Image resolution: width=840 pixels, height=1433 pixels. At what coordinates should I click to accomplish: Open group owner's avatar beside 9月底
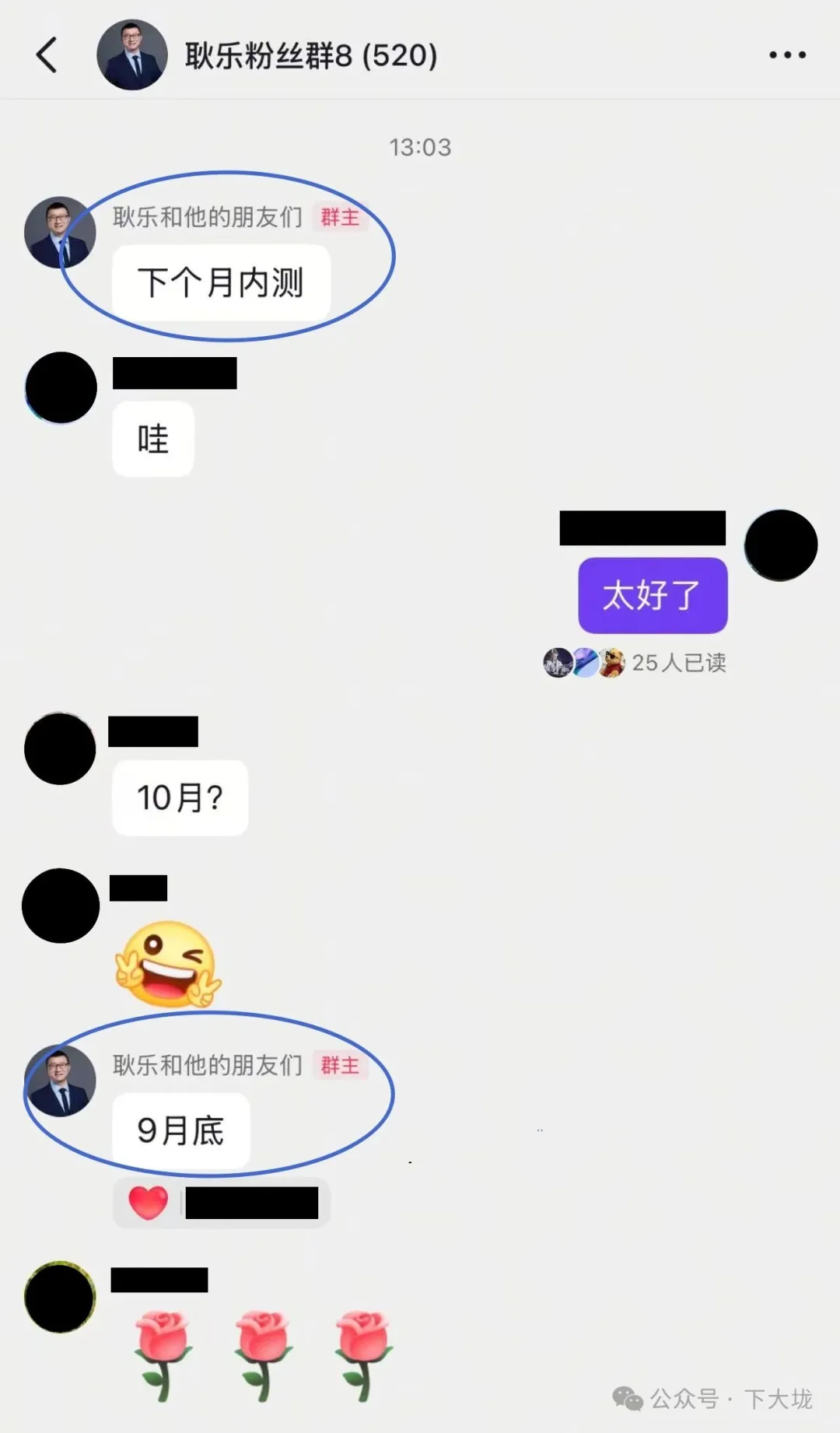tap(60, 1081)
